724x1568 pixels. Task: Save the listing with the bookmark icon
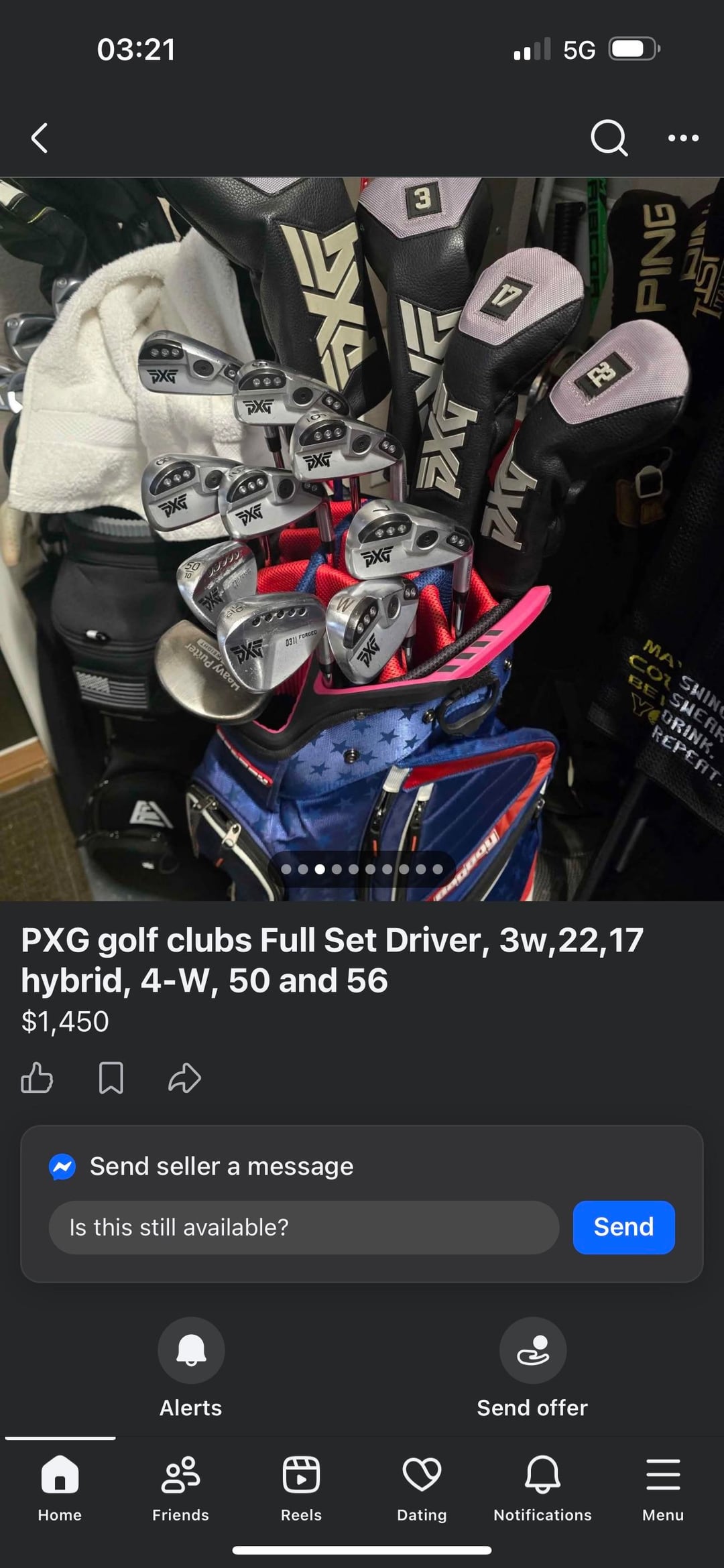click(111, 1078)
